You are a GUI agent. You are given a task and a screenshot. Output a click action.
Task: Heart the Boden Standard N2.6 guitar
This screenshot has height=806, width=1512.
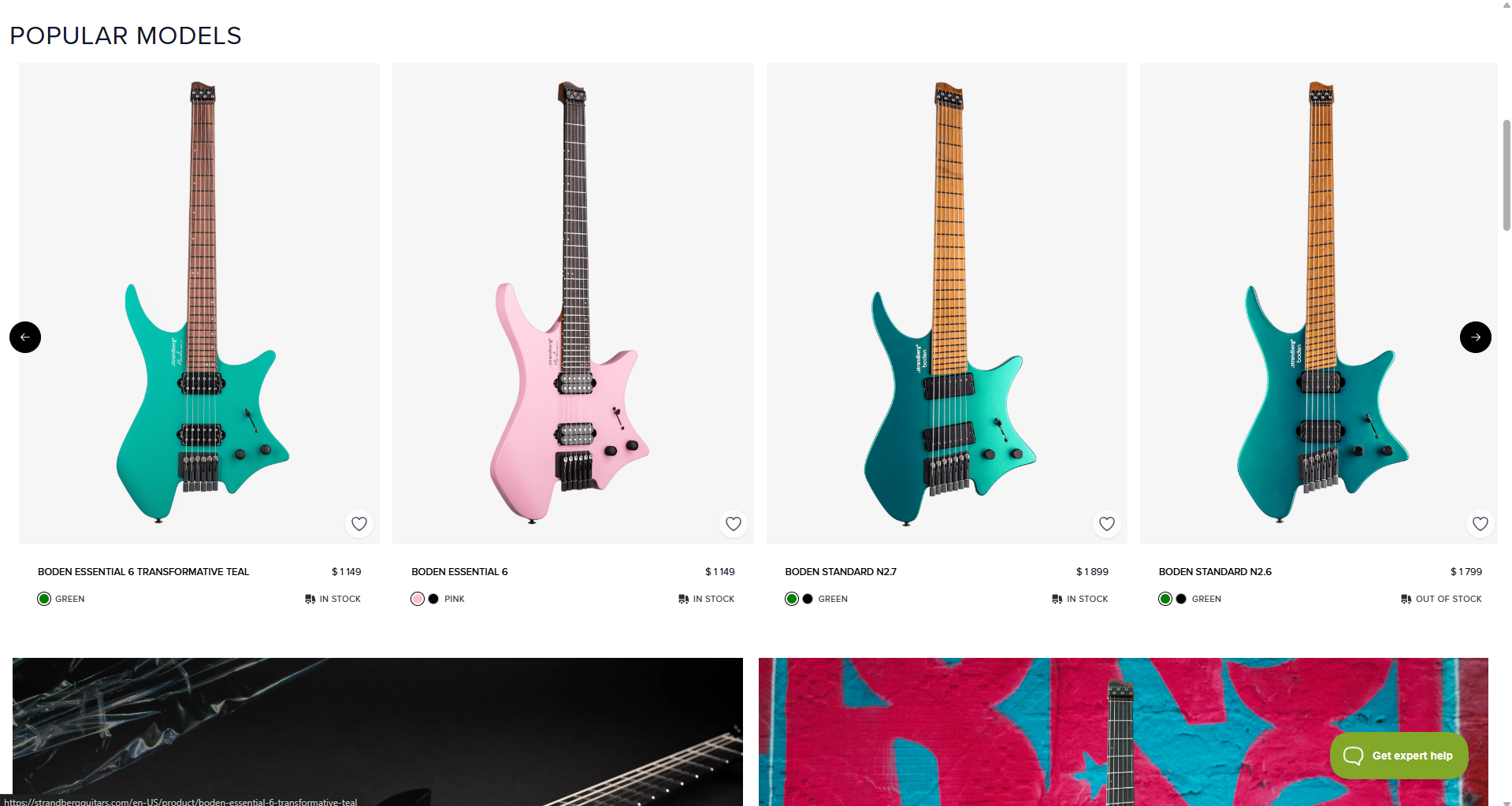(1480, 524)
